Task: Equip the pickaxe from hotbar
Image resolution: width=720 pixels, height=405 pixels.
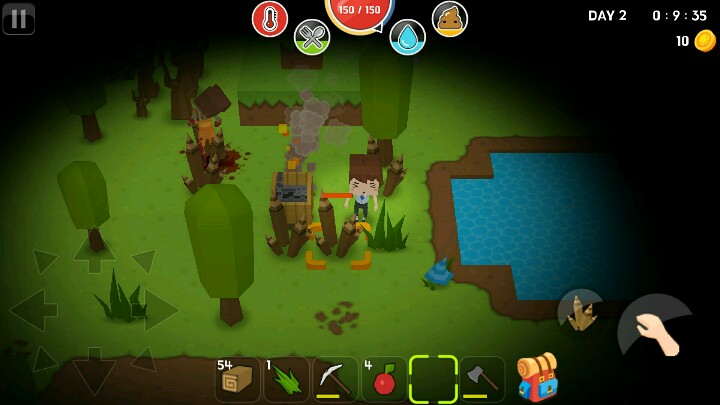Action: (335, 379)
